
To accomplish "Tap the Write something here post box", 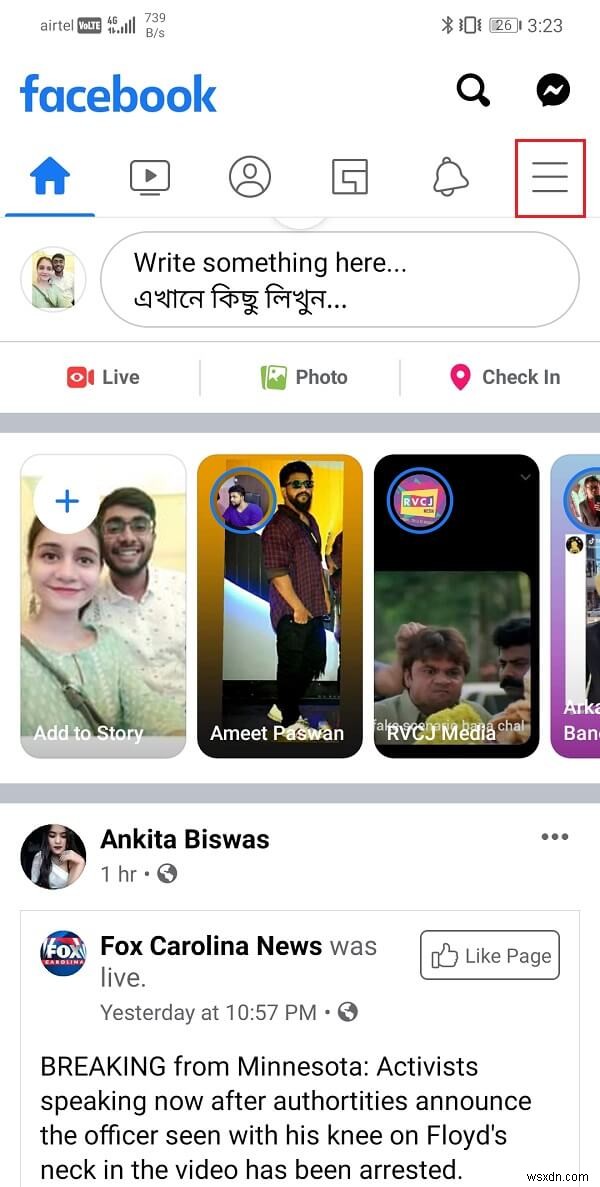I will pyautogui.click(x=340, y=280).
